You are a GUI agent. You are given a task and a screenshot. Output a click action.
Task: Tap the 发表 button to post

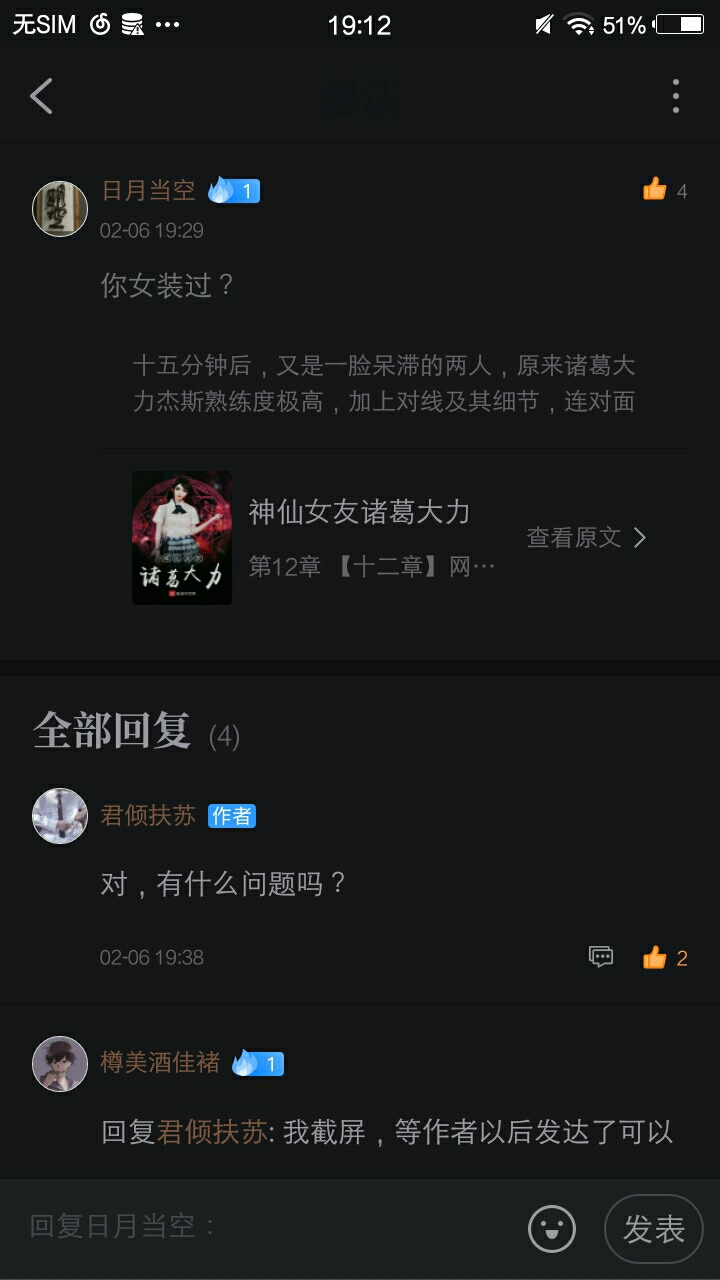tap(654, 1228)
